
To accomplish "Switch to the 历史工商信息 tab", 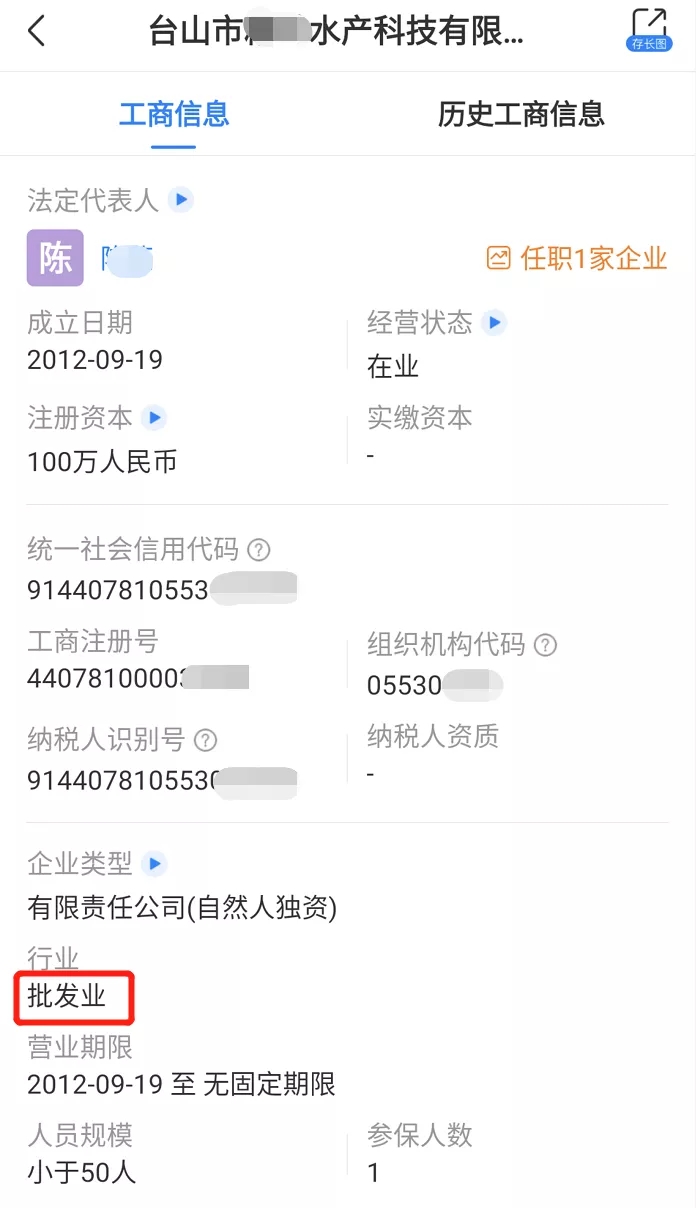I will coord(521,114).
